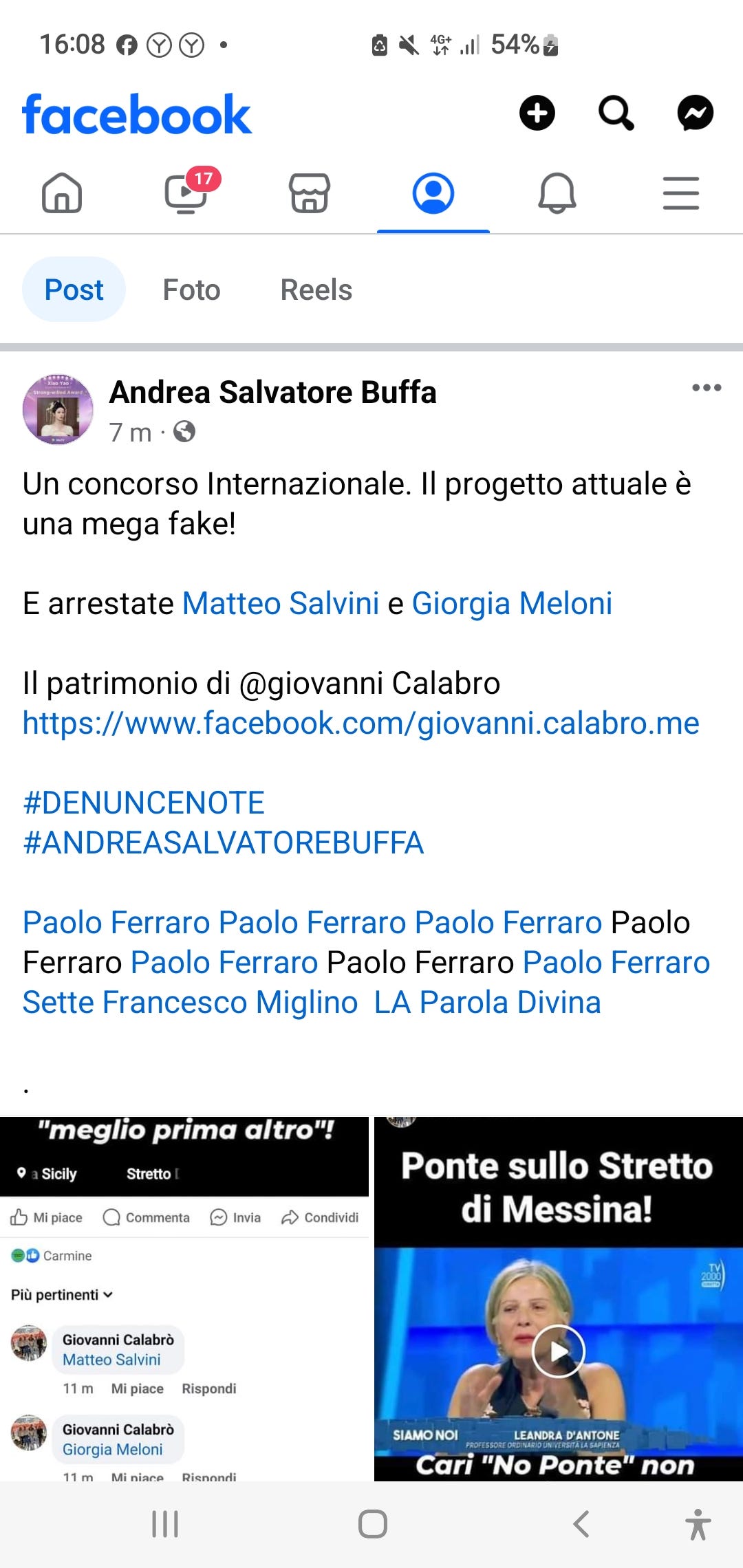The image size is (743, 1568).
Task: Switch to the Foto filter
Action: (x=191, y=290)
